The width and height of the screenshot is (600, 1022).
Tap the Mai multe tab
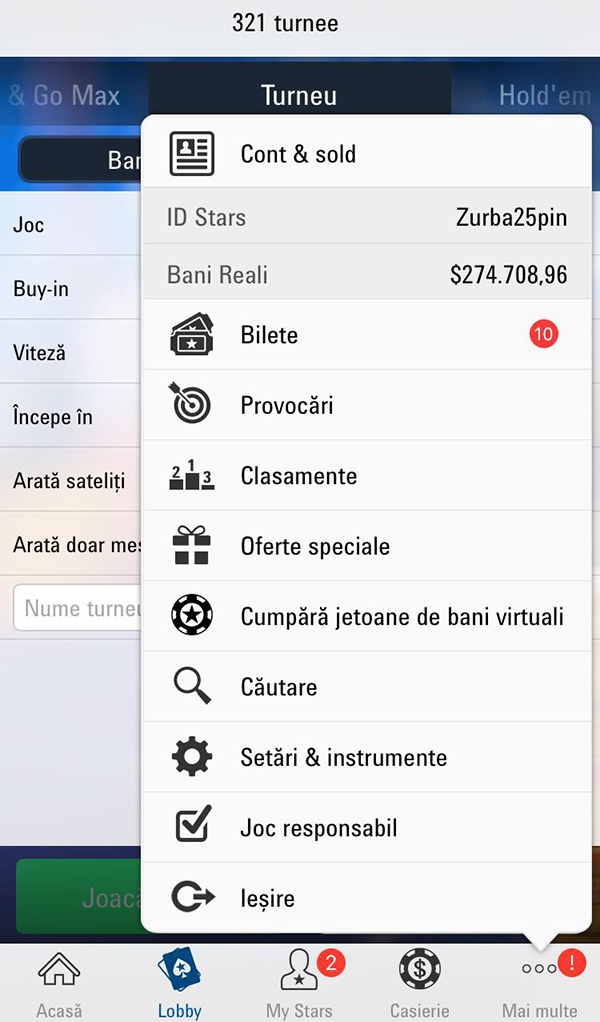click(540, 983)
